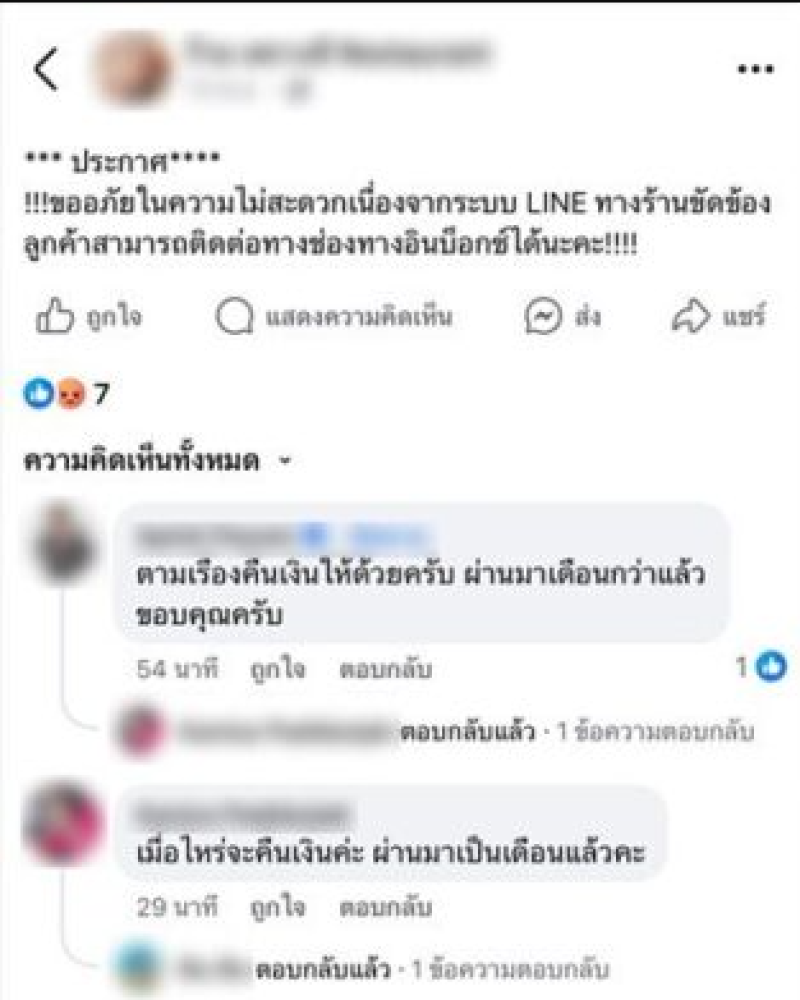
Task: Go back with the arrow
Action: 46,70
